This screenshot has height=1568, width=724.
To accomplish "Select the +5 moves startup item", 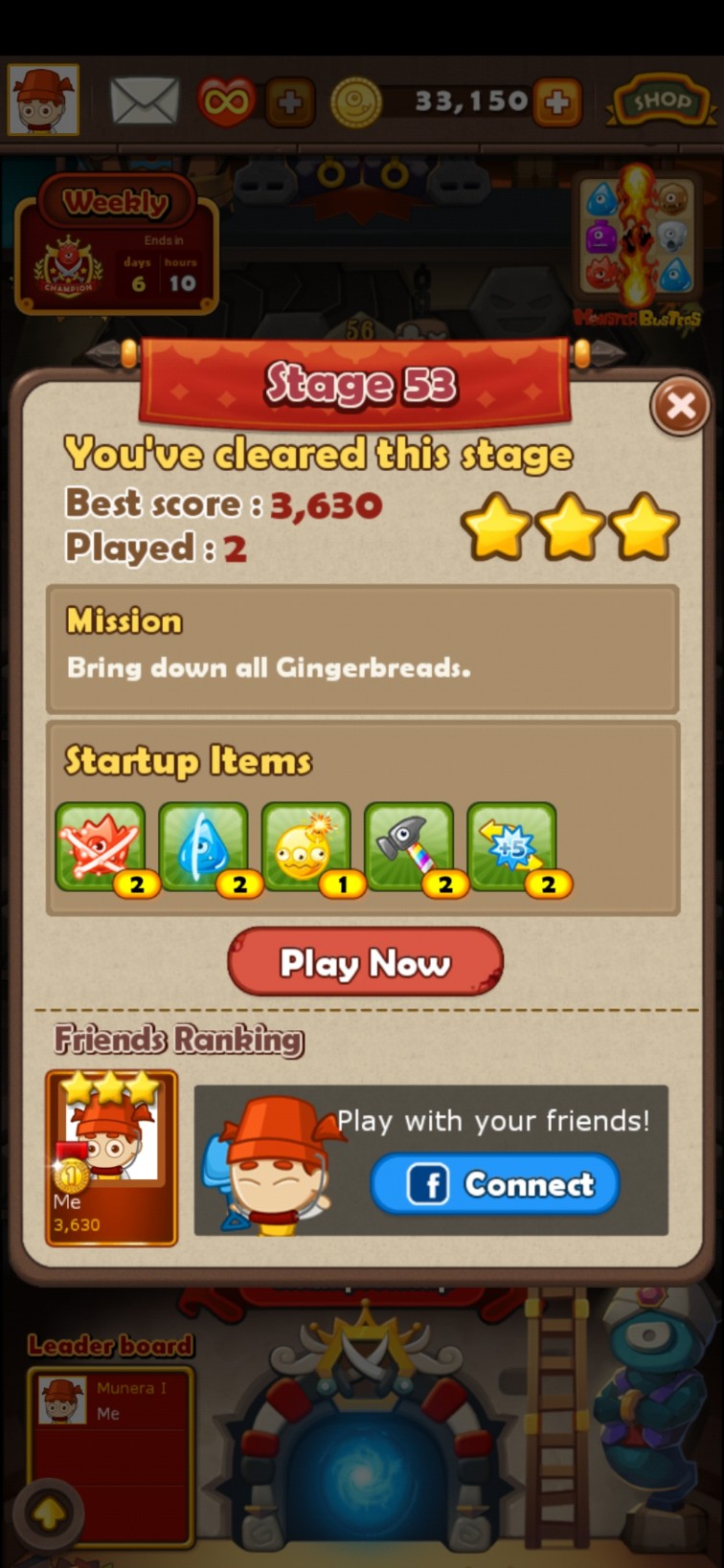I will (x=512, y=847).
